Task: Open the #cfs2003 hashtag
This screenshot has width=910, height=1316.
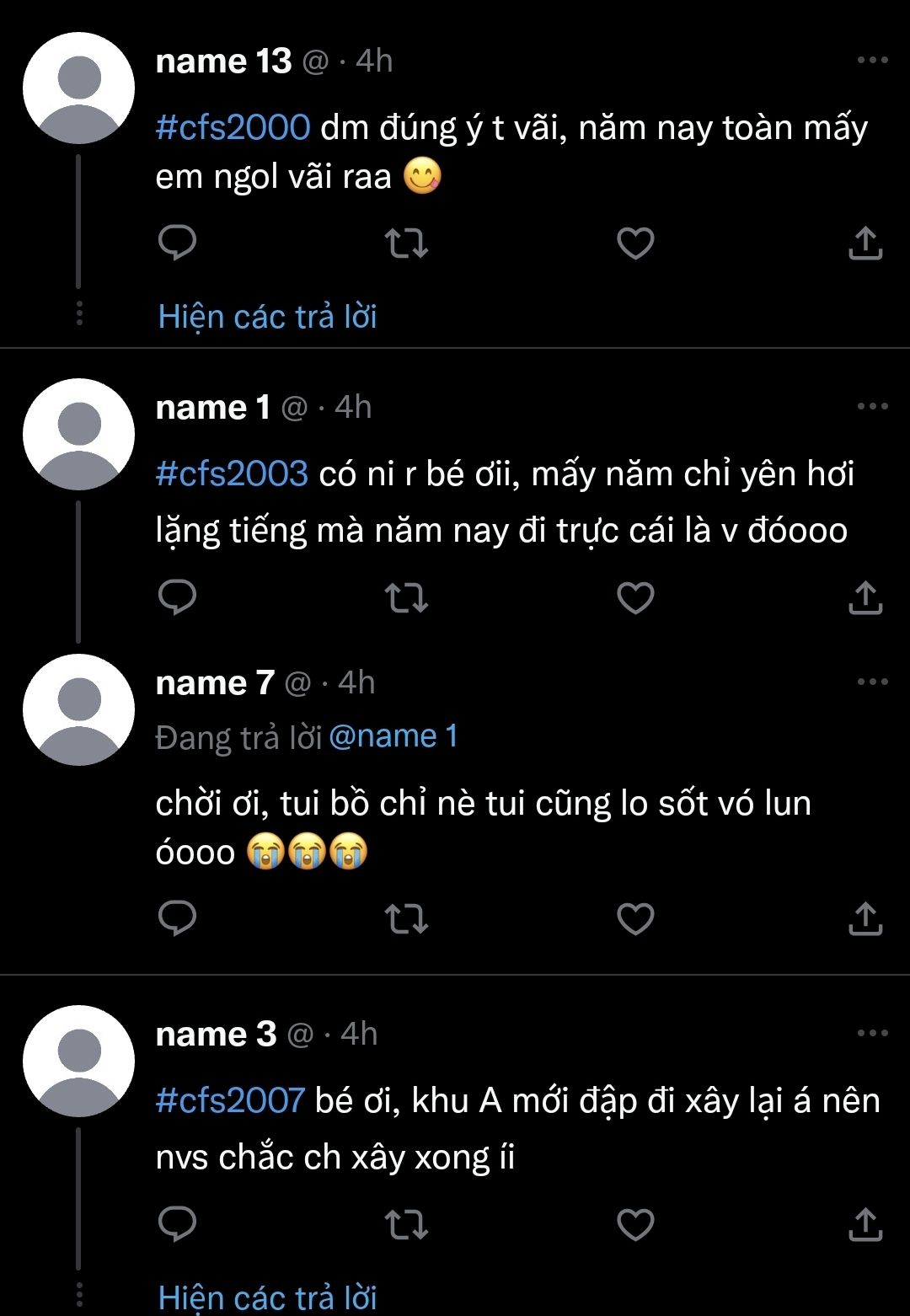Action: pos(232,473)
